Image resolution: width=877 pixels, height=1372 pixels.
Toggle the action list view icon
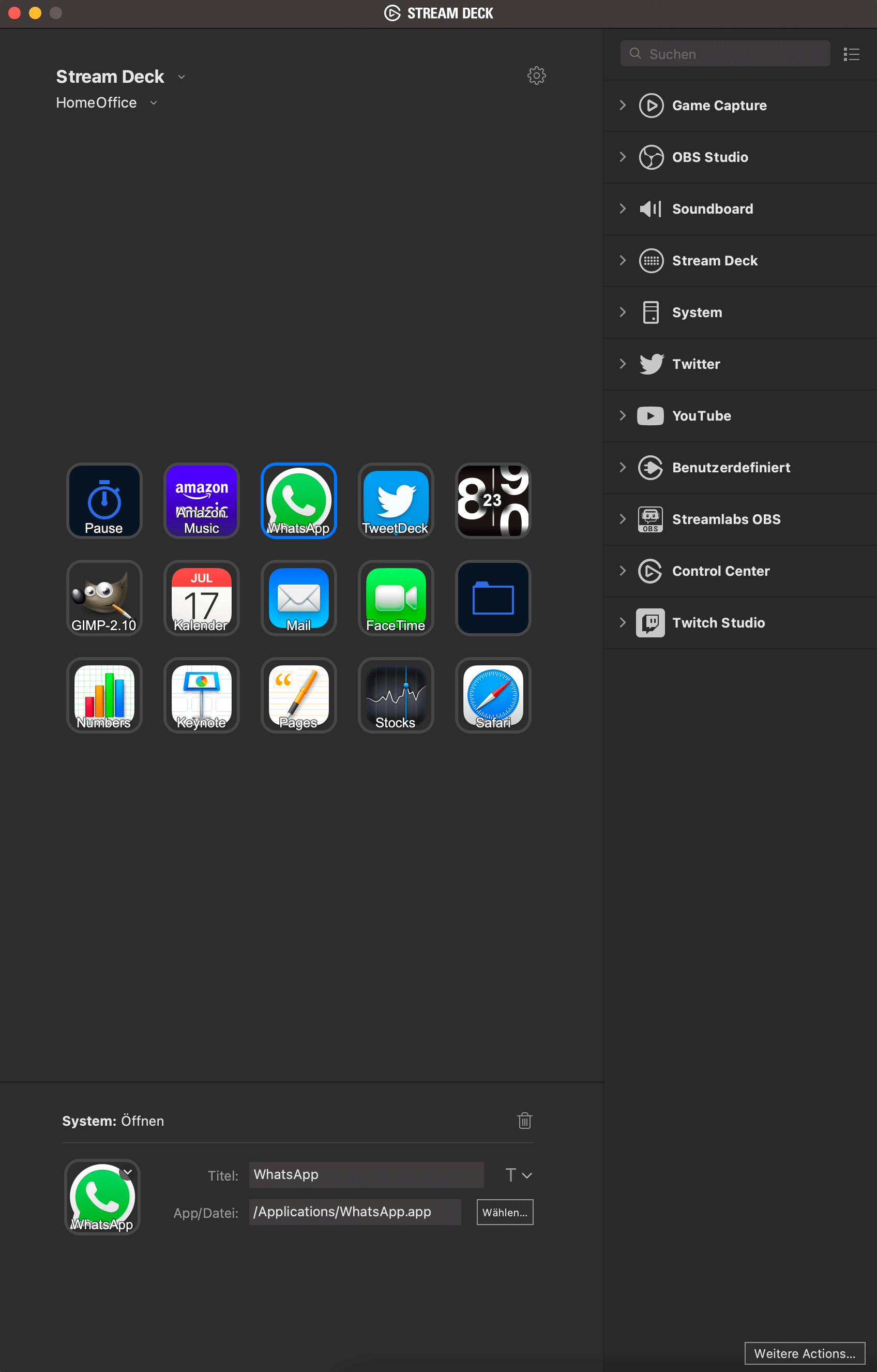click(851, 54)
